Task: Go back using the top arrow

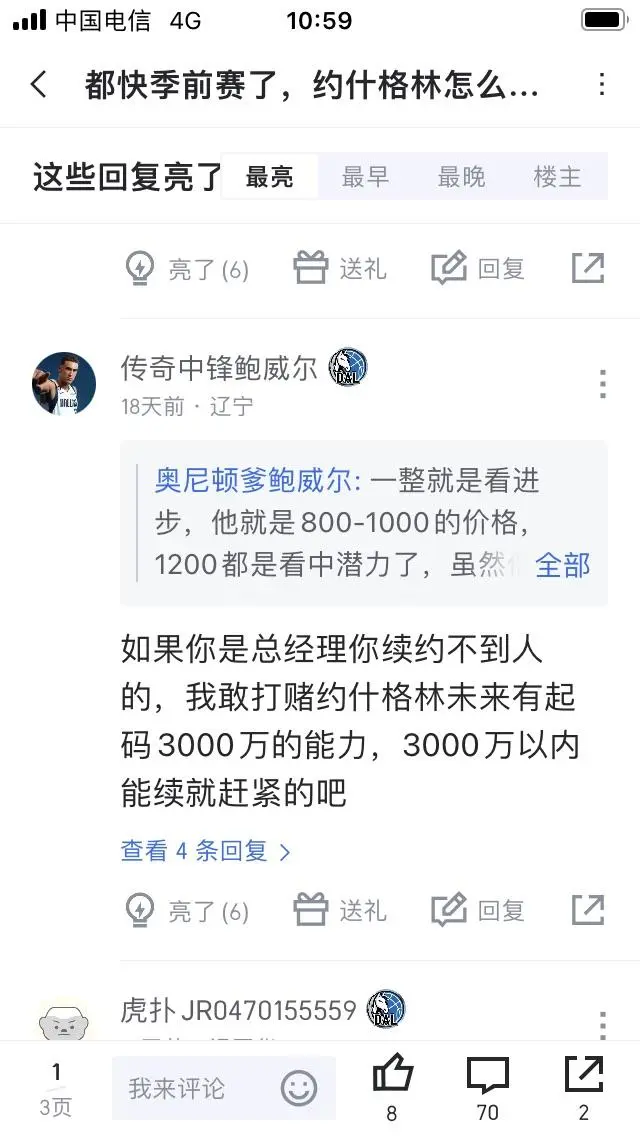Action: [38, 85]
